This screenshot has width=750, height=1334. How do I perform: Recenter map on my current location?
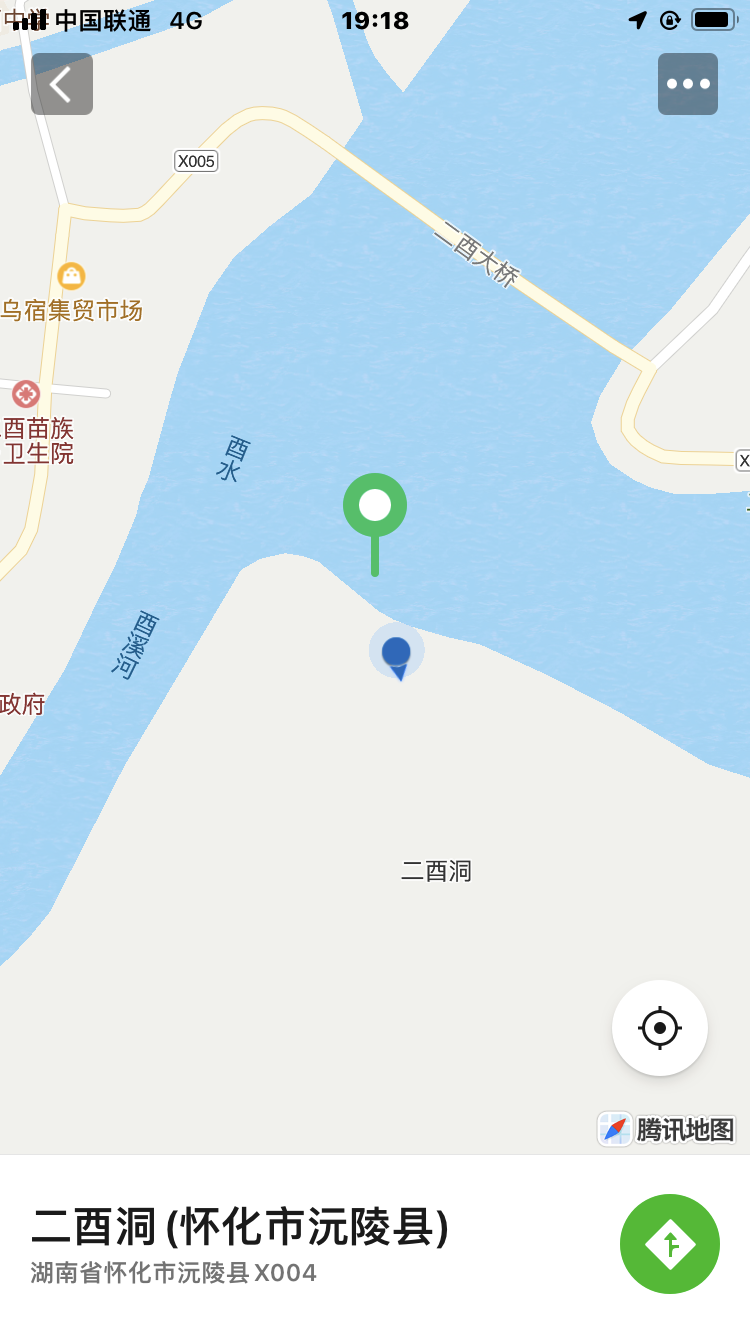(660, 1028)
